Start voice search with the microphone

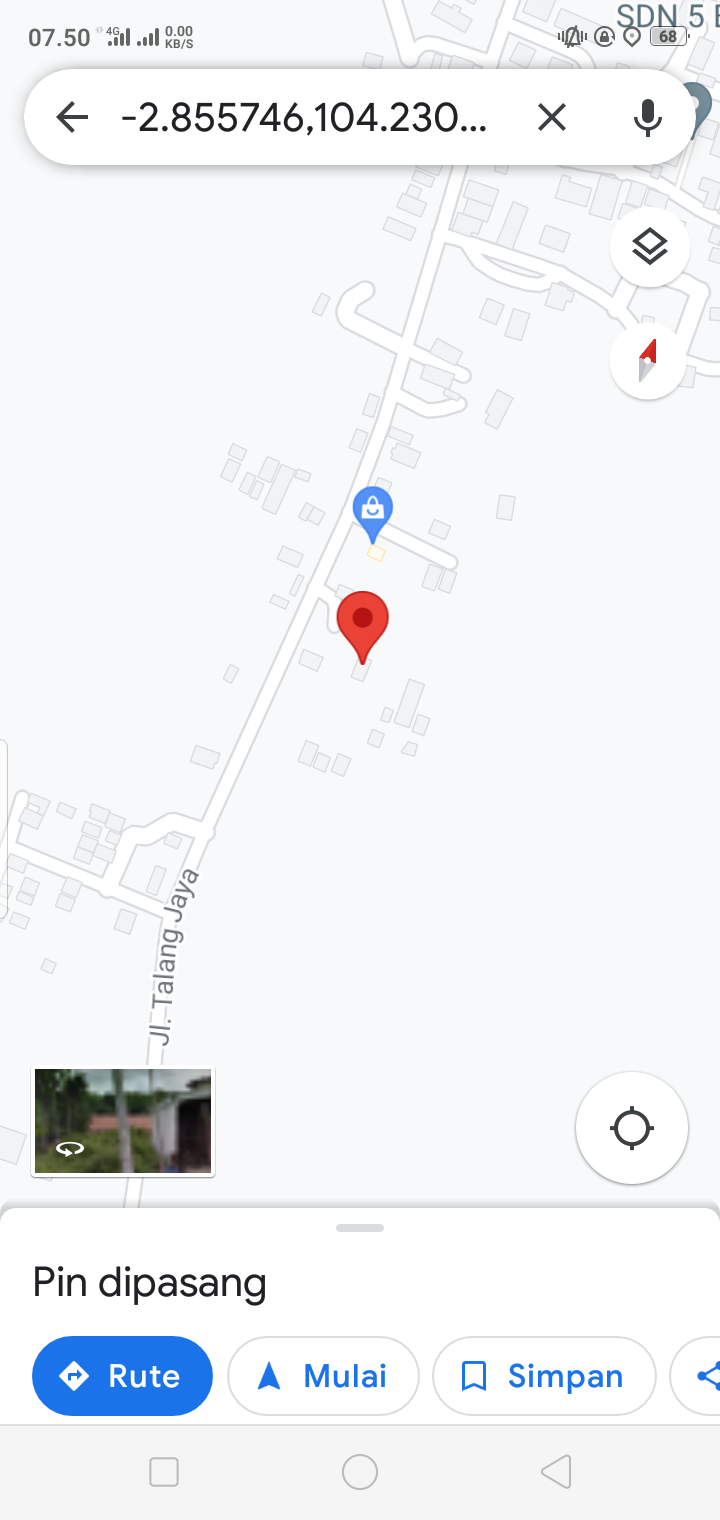[x=647, y=118]
